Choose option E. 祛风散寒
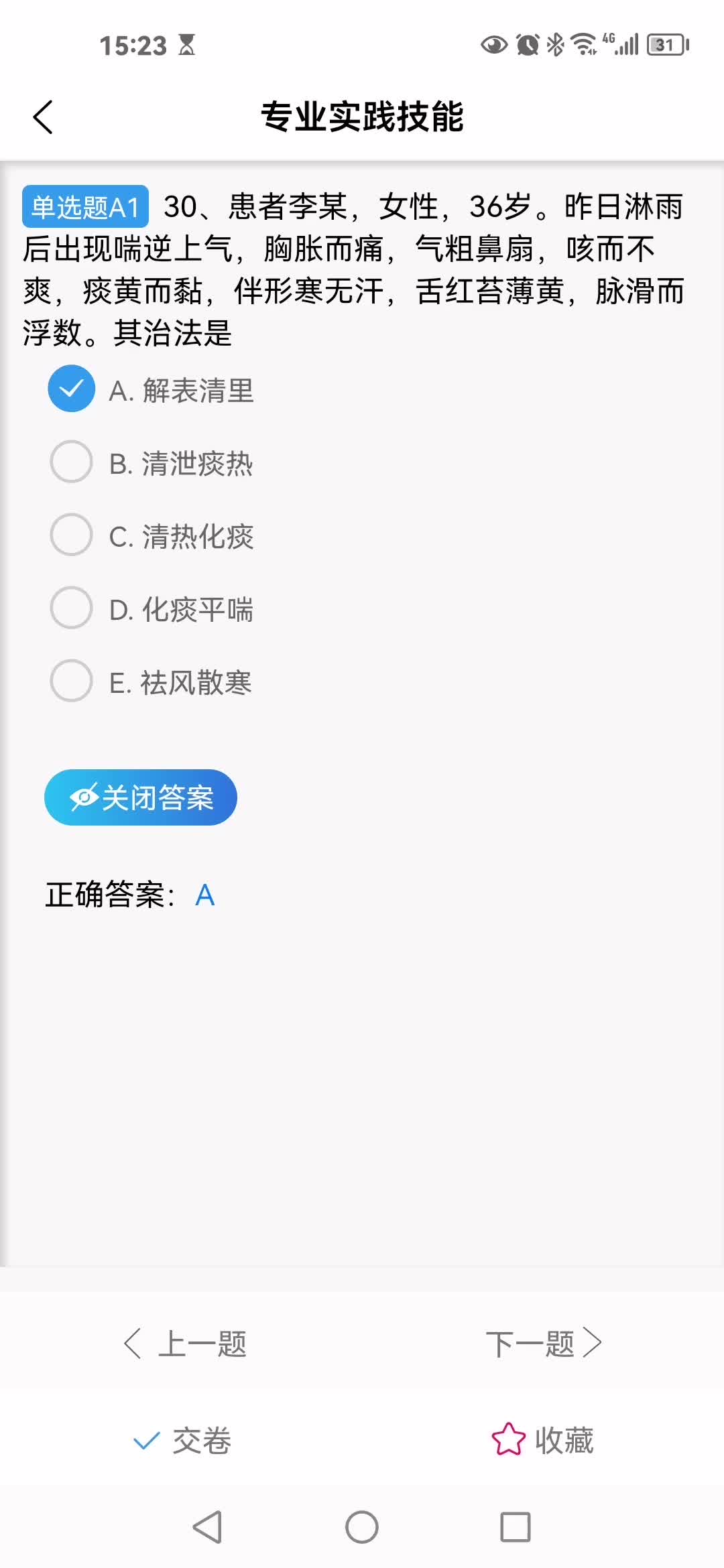 (x=152, y=682)
